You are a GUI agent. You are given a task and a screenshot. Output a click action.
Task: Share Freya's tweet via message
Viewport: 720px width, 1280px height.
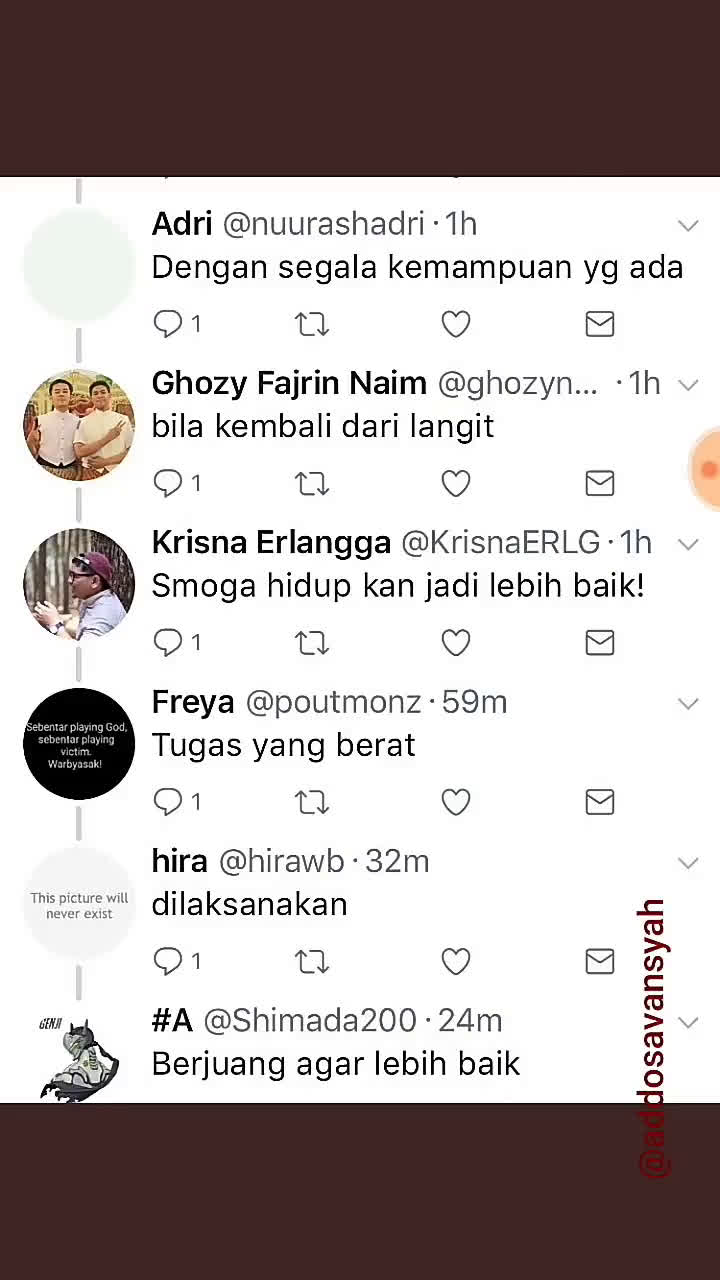[x=599, y=802]
